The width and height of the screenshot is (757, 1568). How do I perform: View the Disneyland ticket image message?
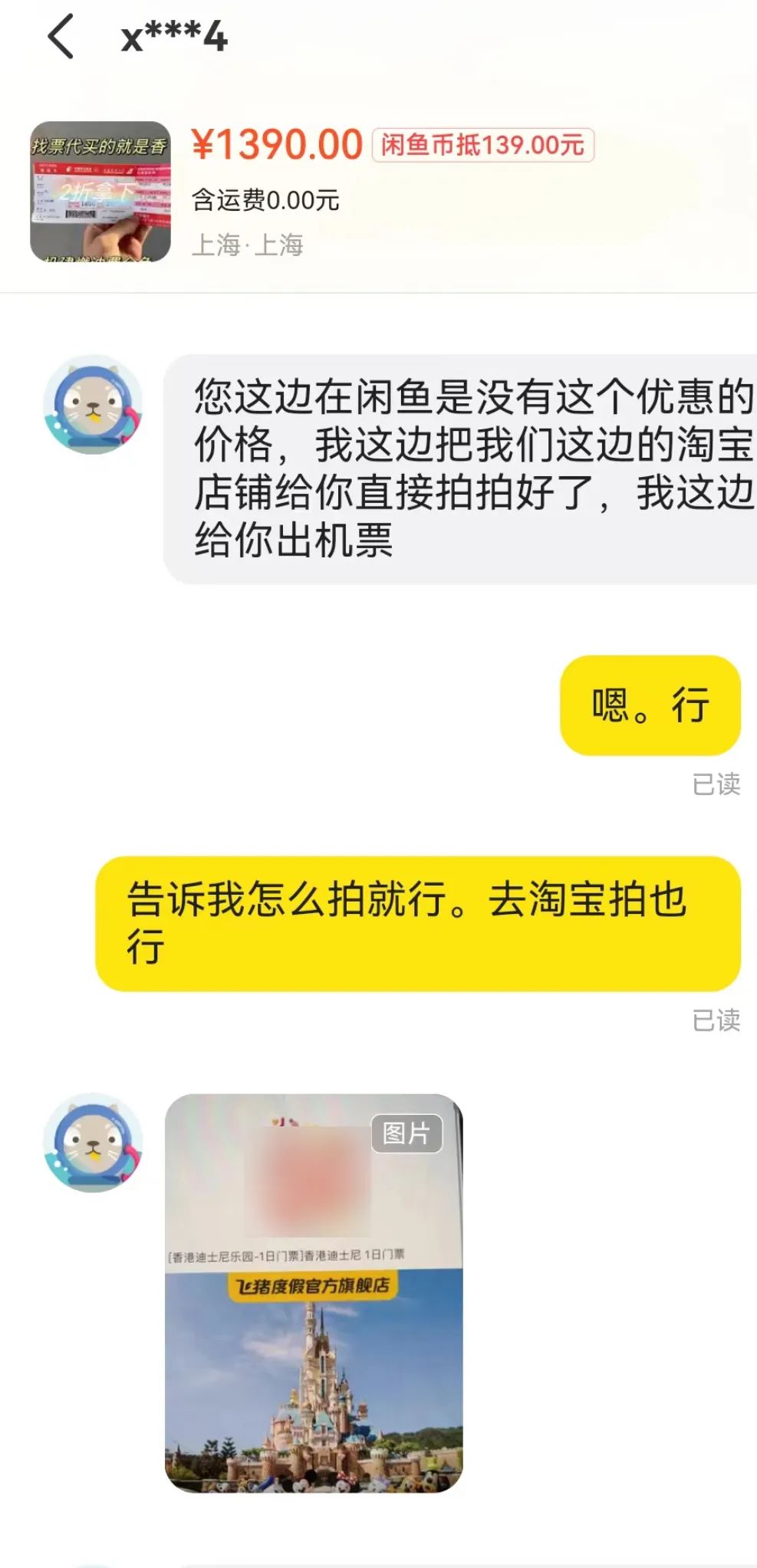click(x=314, y=1293)
